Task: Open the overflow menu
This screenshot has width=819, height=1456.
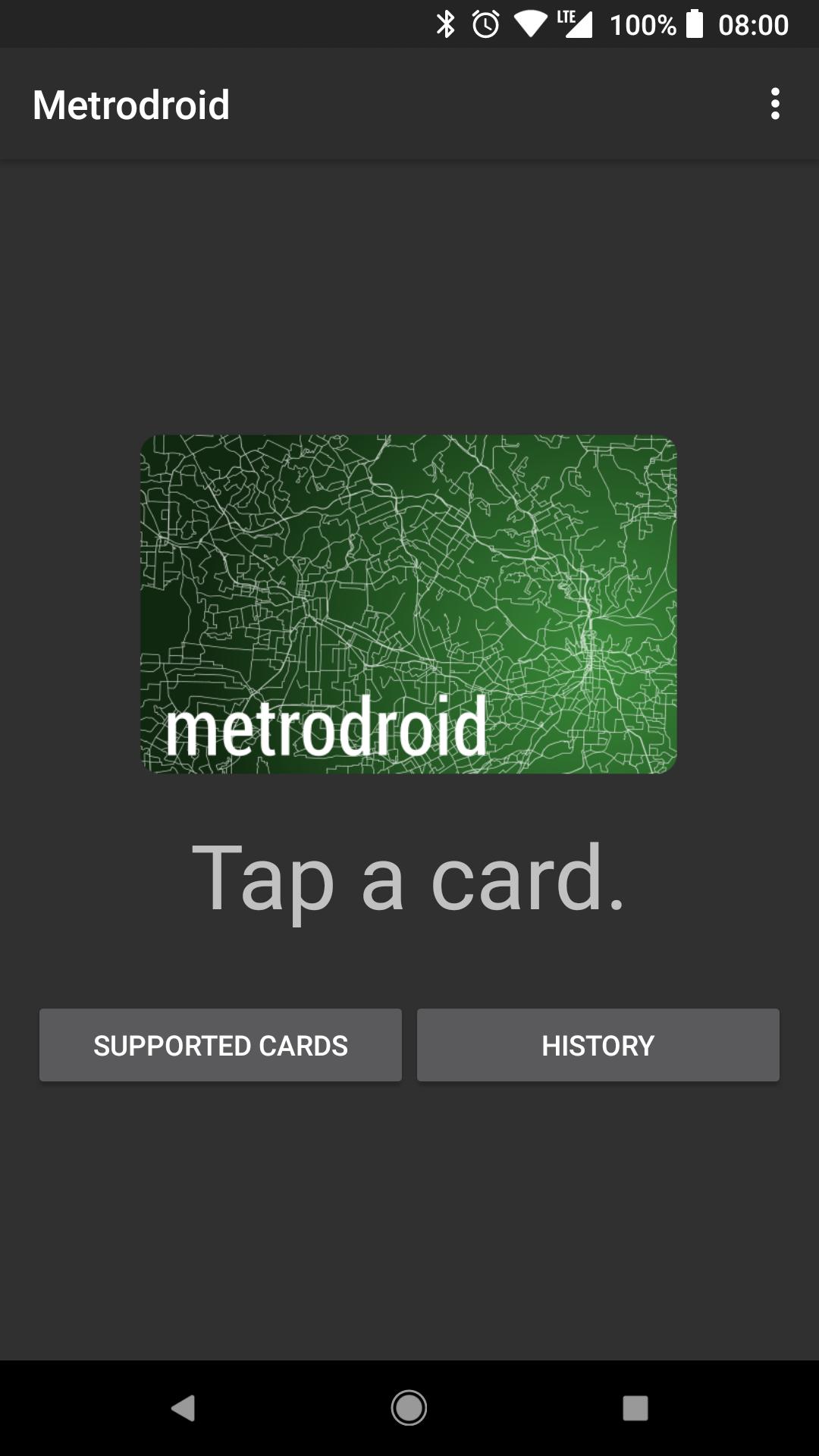Action: tap(774, 104)
